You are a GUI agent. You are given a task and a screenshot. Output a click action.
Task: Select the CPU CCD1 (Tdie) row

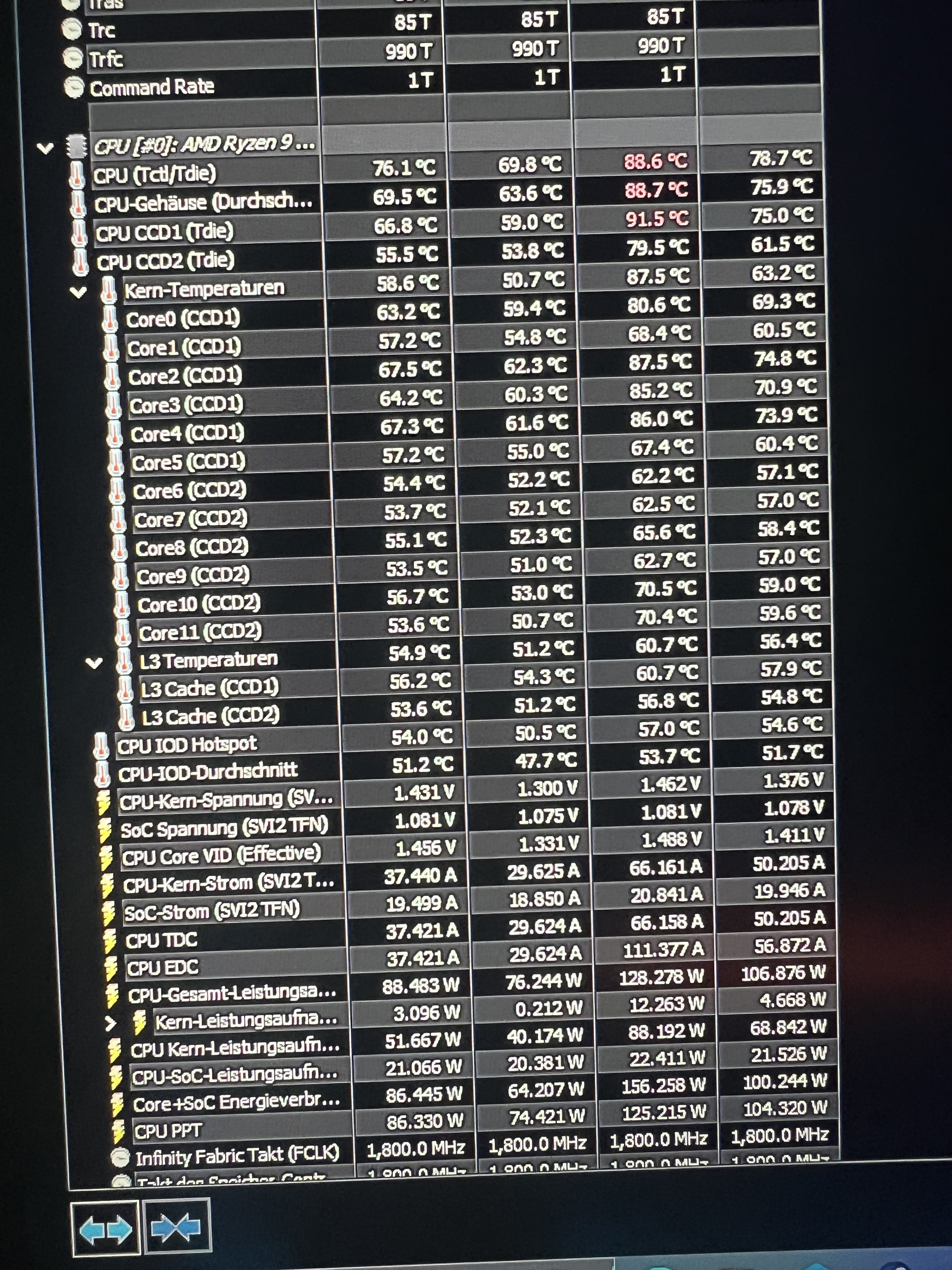[x=164, y=232]
